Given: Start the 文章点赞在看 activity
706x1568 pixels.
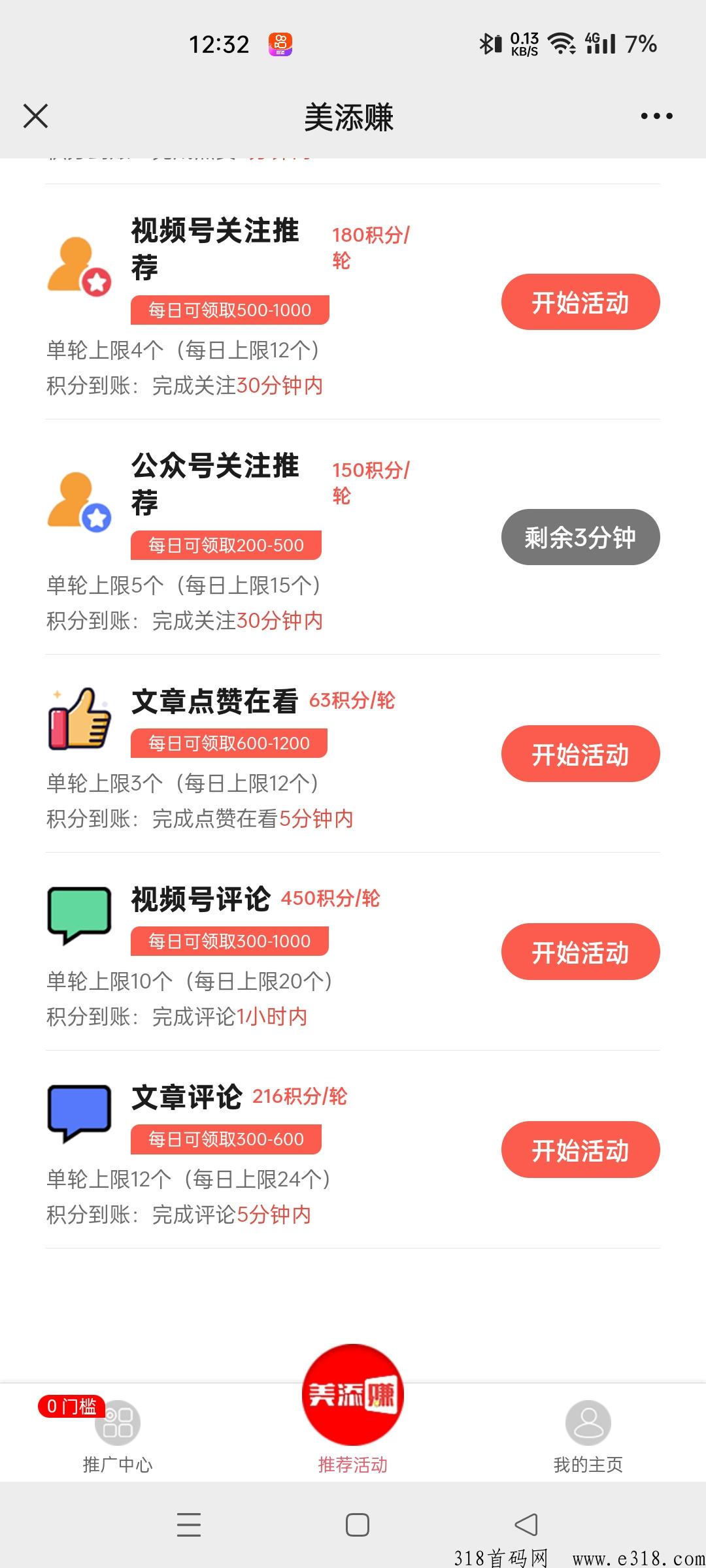Looking at the screenshot, I should 580,753.
